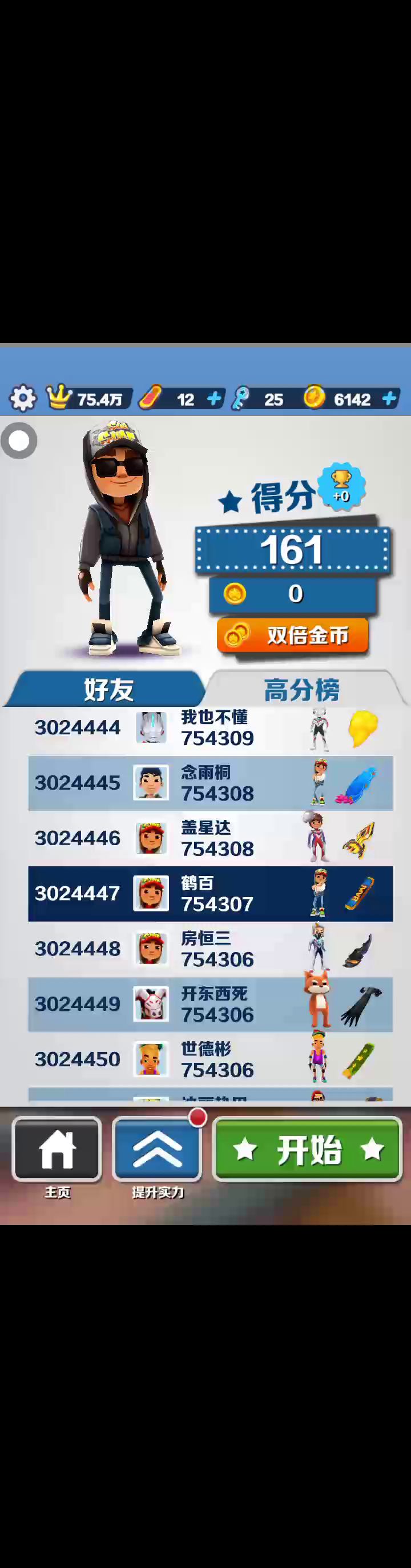Open 念雨桐's leaderboard entry
This screenshot has height=1568, width=411.
tap(209, 783)
